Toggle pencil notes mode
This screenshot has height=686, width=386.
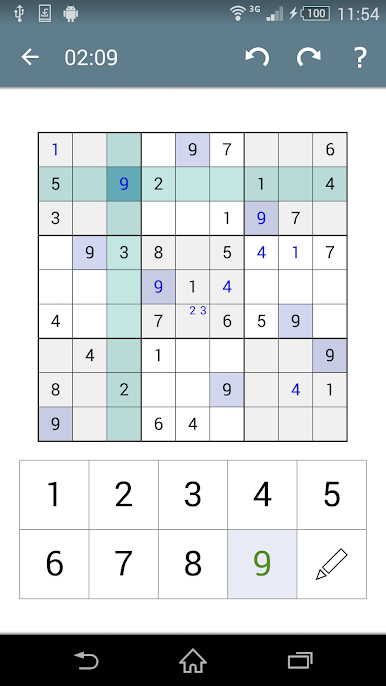[x=332, y=564]
